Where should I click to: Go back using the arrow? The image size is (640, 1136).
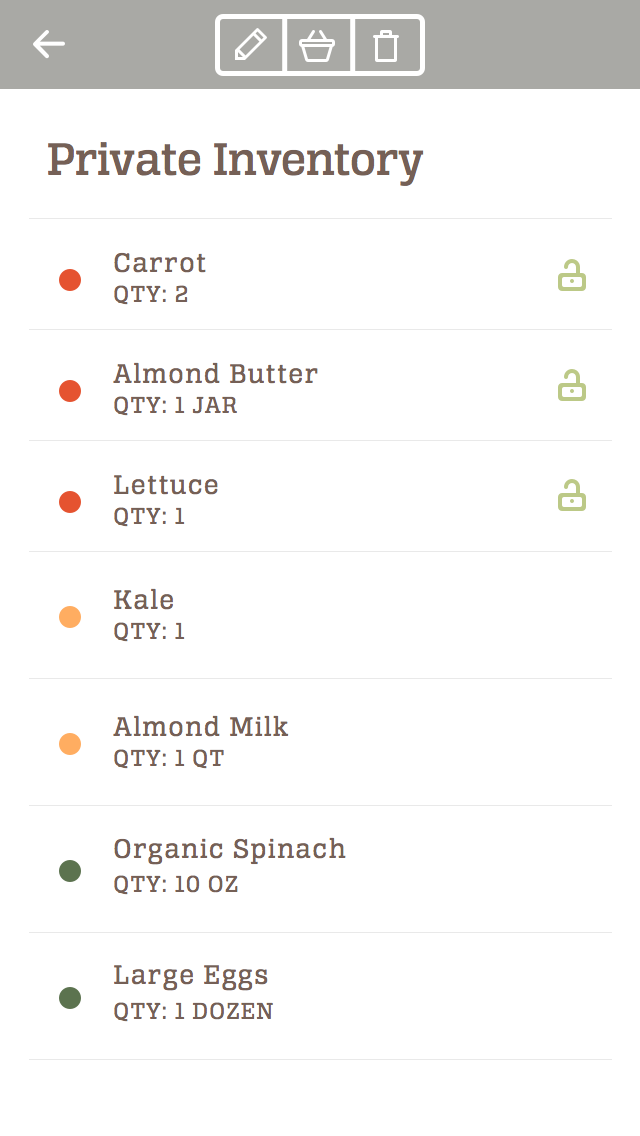pyautogui.click(x=49, y=44)
